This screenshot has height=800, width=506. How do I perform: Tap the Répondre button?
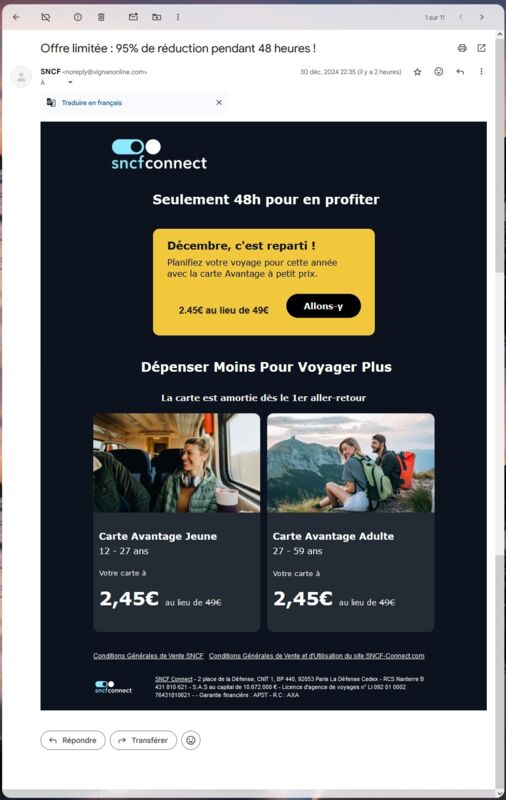pos(73,740)
